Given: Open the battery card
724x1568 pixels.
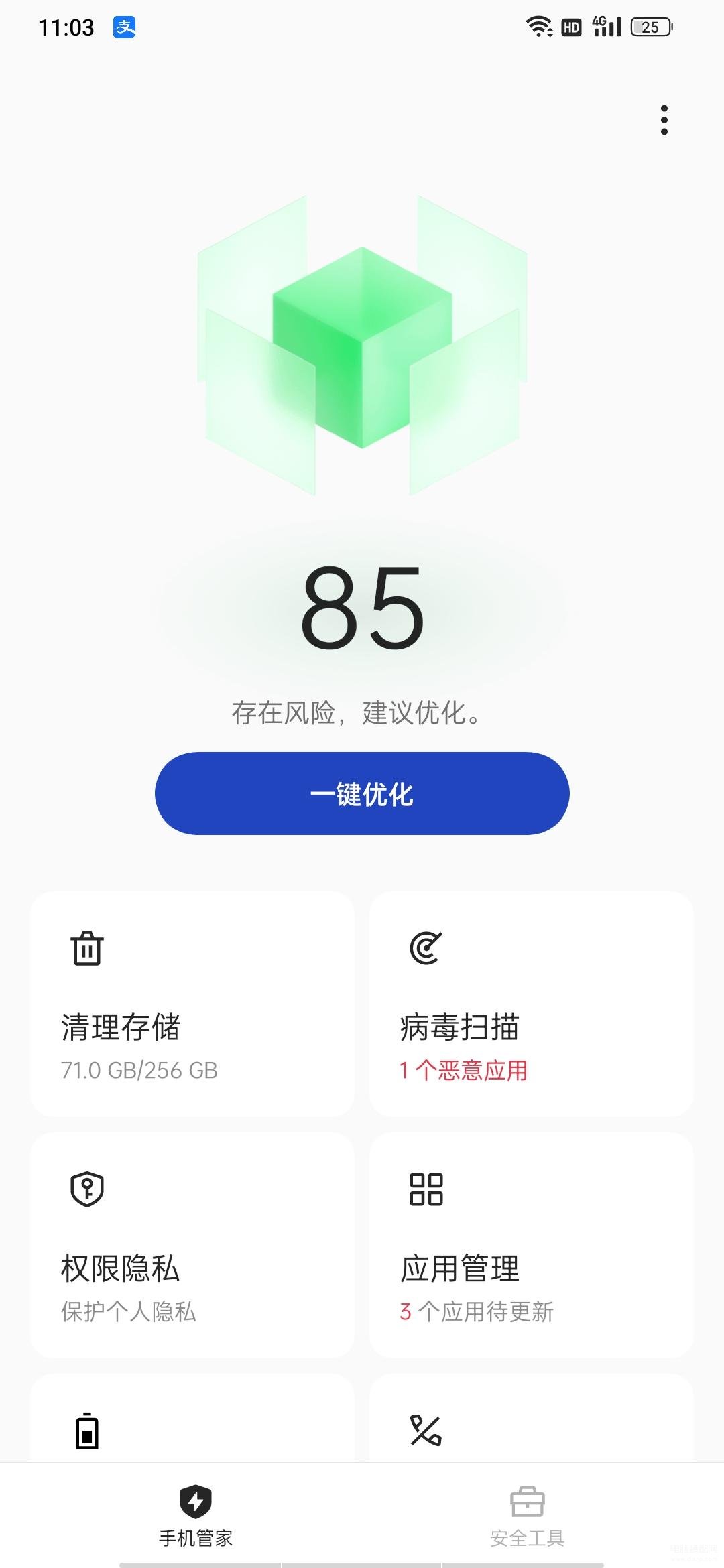Looking at the screenshot, I should click(x=192, y=1421).
